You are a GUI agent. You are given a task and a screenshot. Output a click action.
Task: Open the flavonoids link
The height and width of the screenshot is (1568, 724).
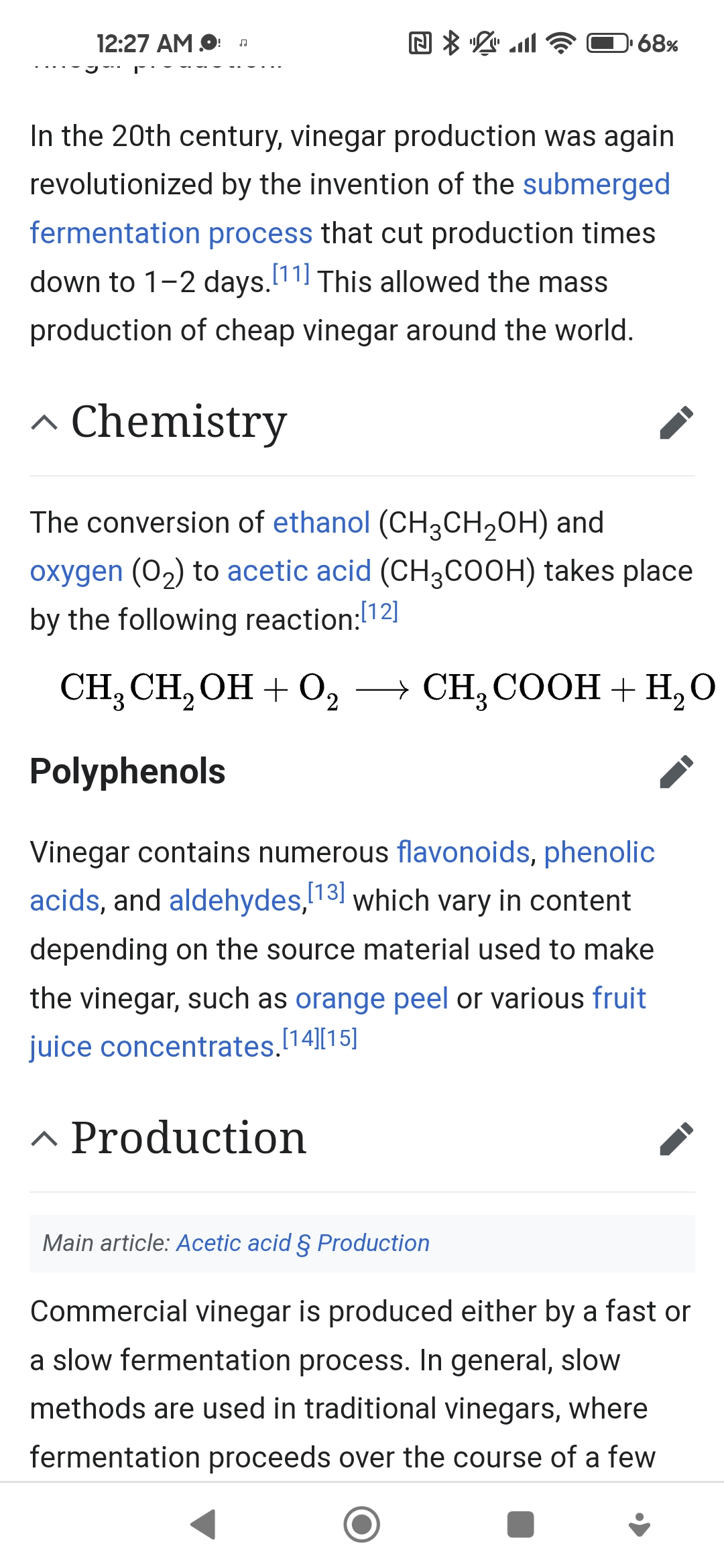coord(463,852)
